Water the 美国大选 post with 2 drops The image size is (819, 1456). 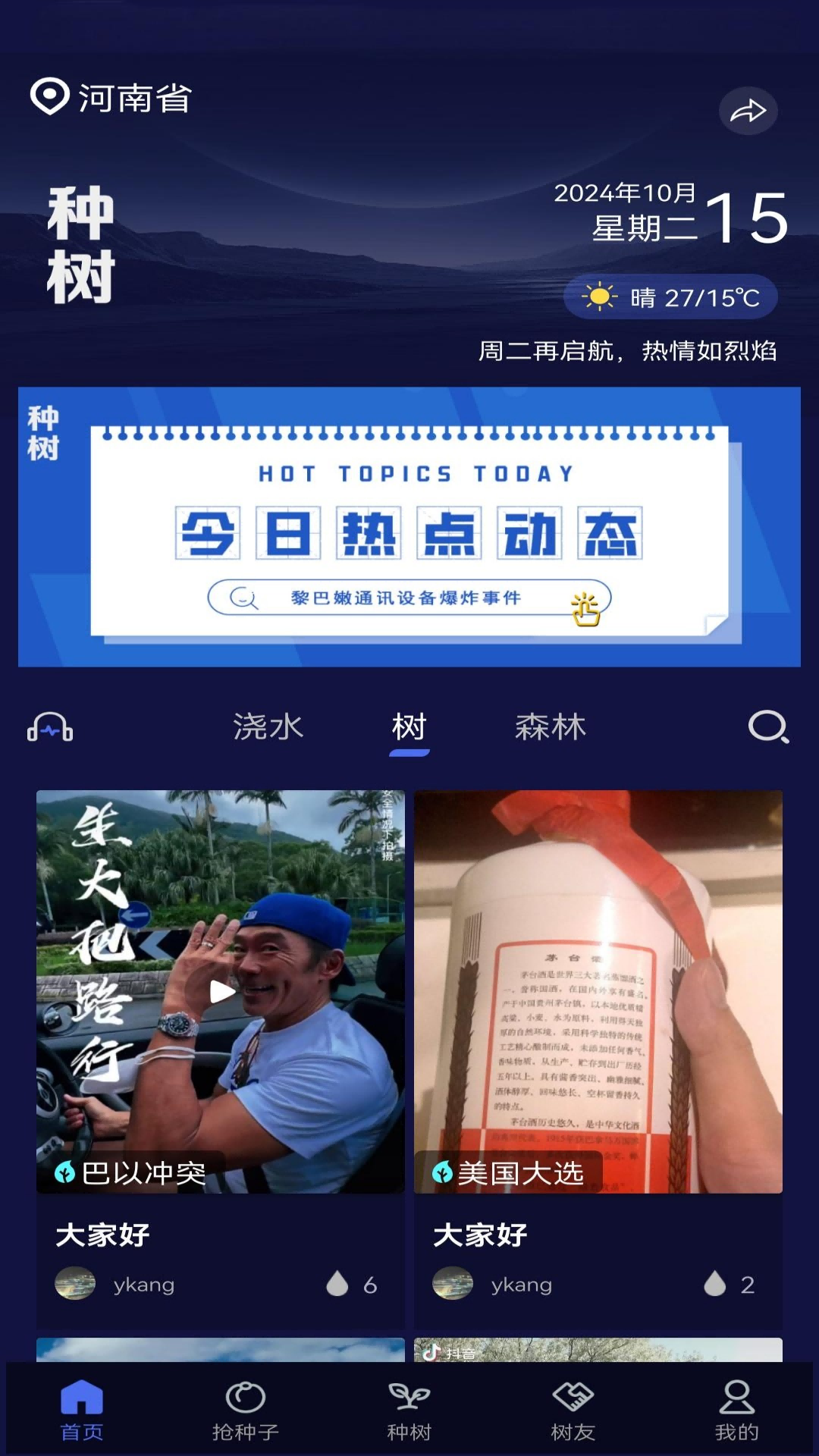point(729,1285)
